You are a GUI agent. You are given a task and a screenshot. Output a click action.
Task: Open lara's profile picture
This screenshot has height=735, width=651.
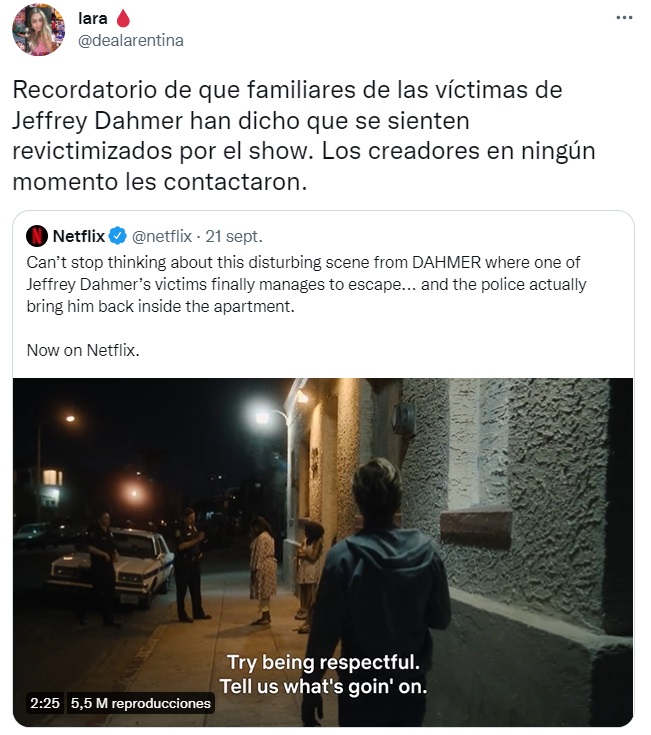pos(38,29)
